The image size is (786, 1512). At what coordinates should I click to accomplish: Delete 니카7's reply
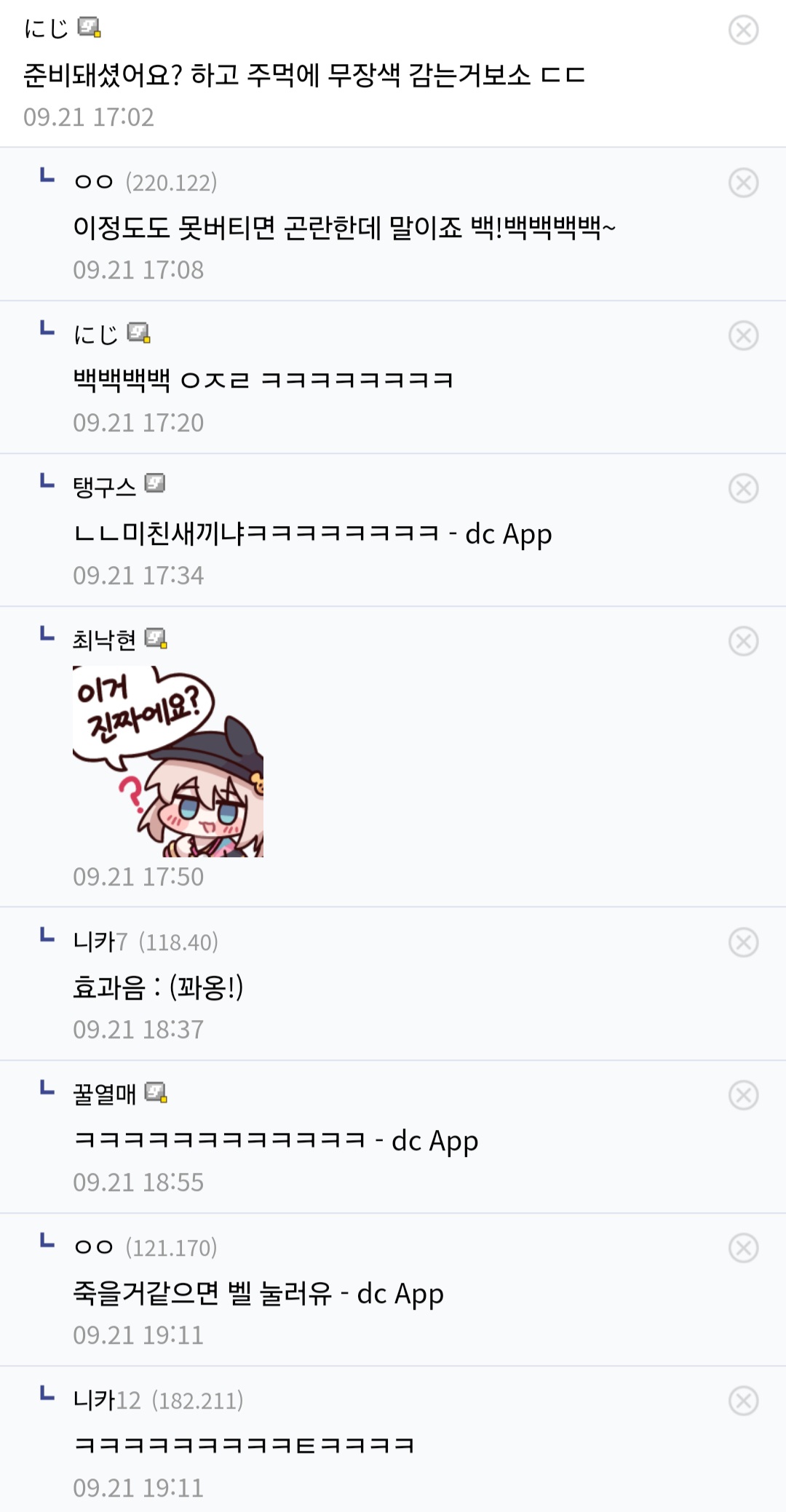[743, 942]
